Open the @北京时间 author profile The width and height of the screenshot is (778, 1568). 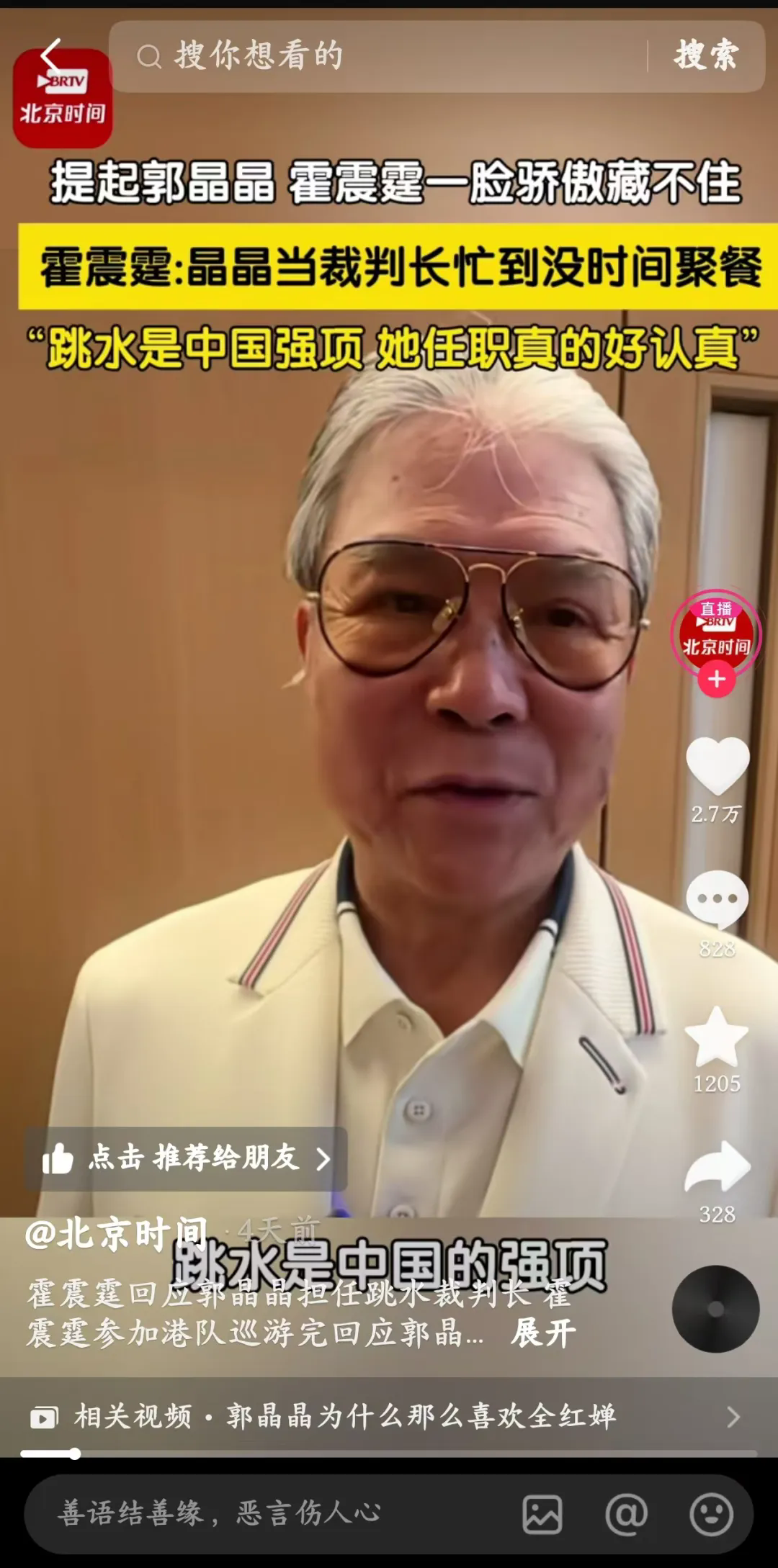click(117, 1234)
